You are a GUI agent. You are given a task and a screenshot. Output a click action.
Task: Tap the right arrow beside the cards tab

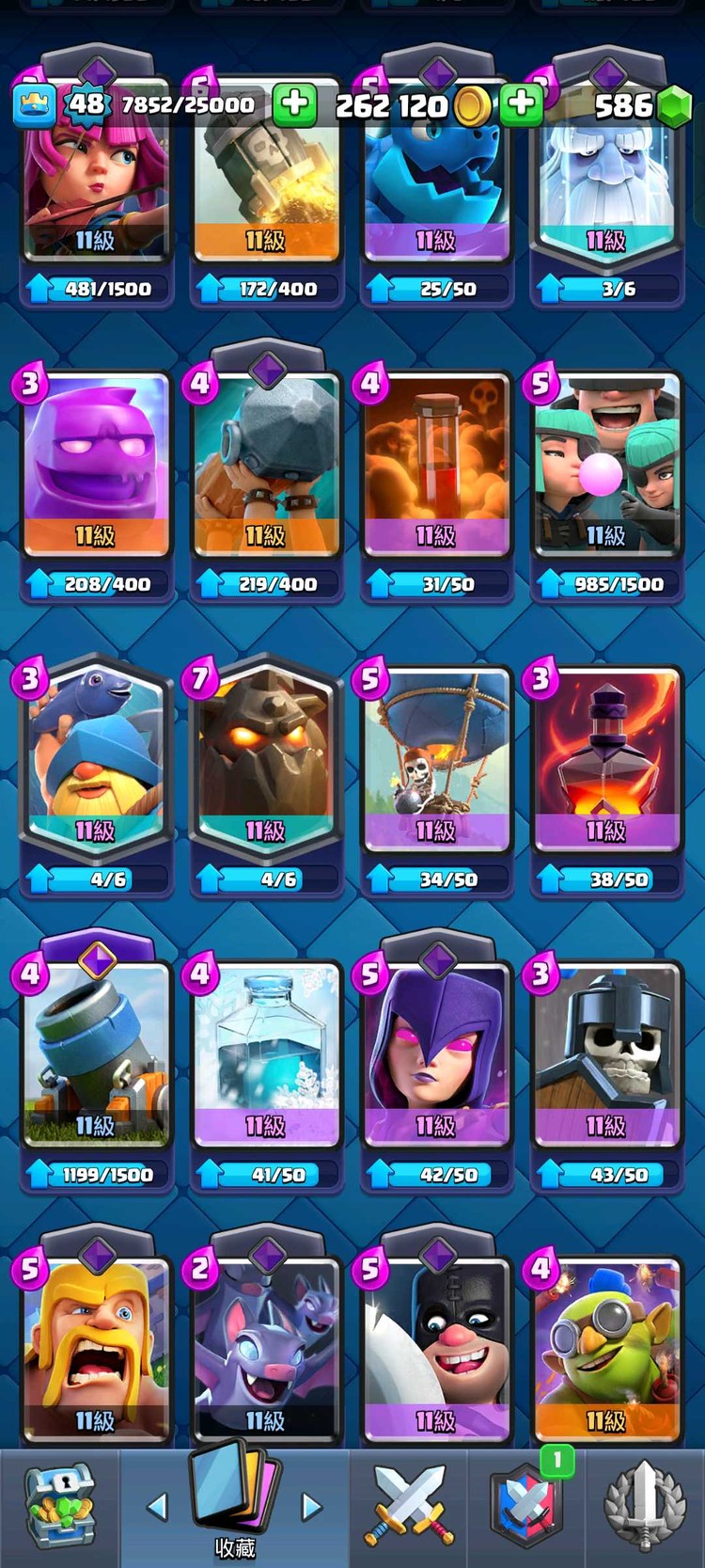311,1507
